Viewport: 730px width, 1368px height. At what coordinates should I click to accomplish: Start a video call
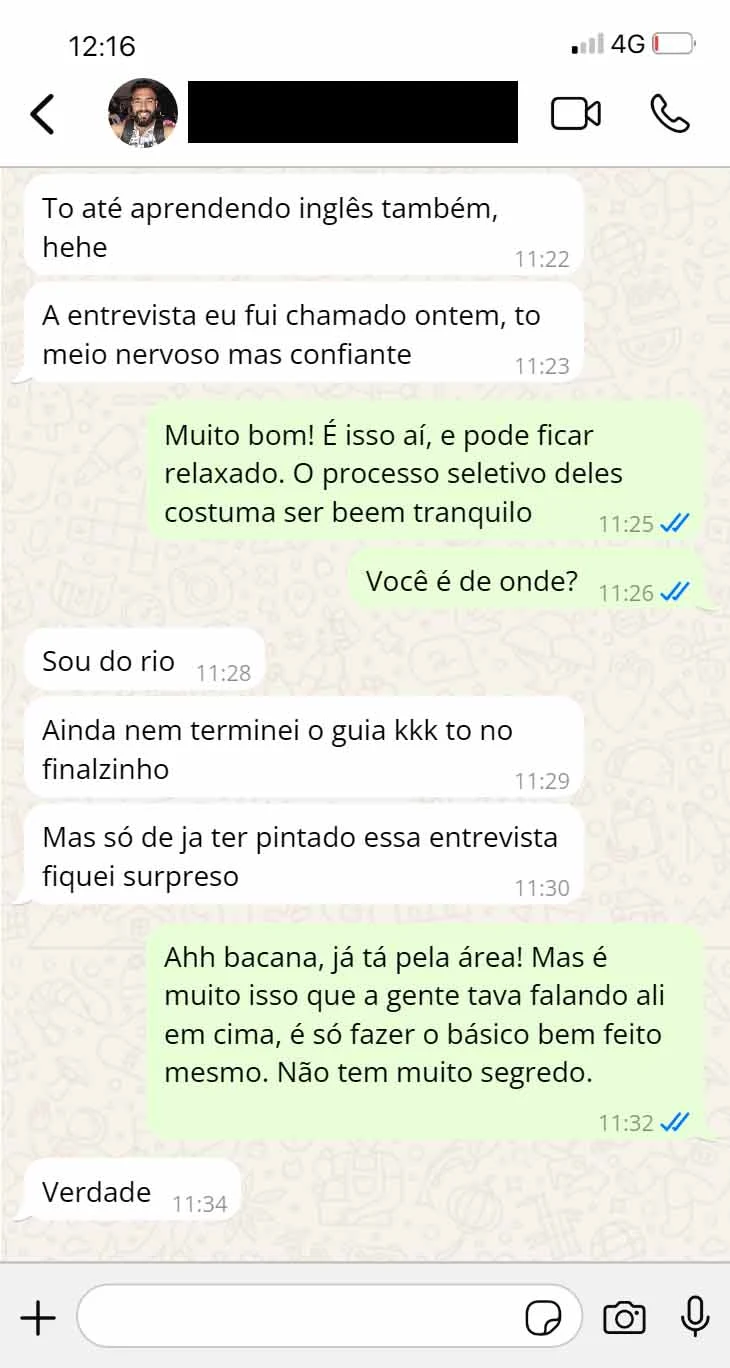(x=577, y=111)
